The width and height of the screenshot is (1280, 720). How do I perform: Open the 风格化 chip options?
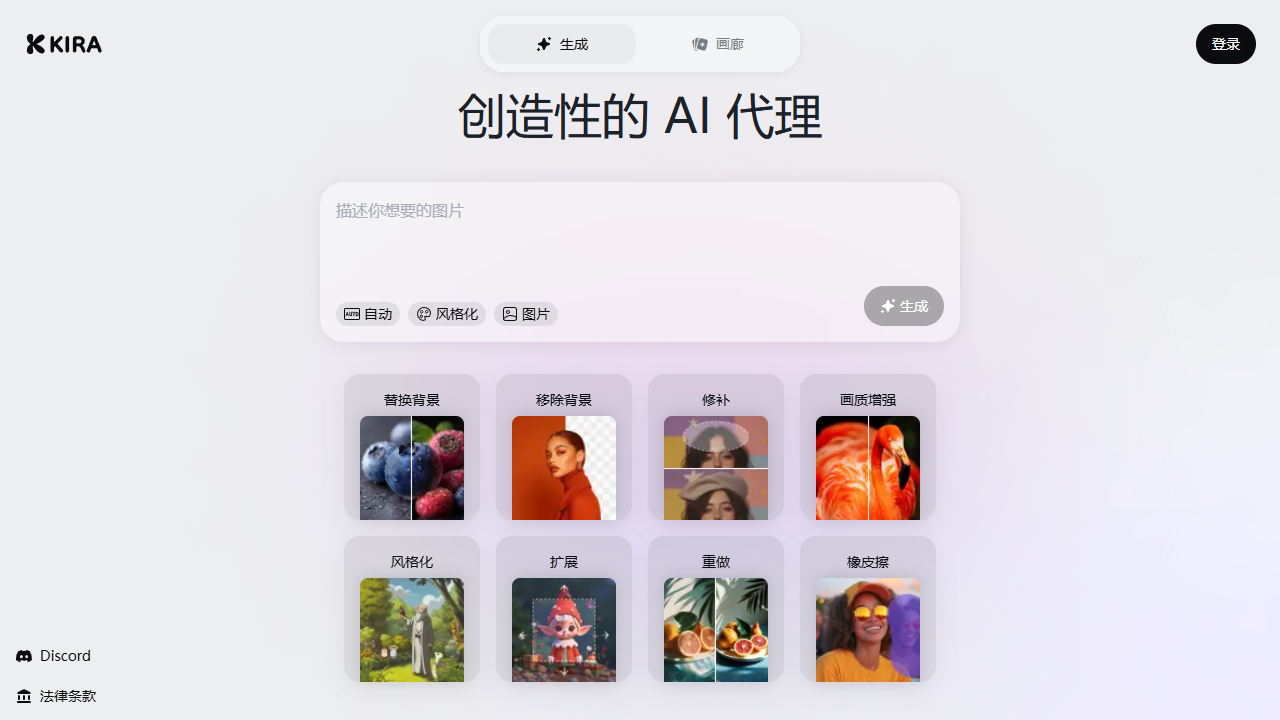(x=447, y=314)
